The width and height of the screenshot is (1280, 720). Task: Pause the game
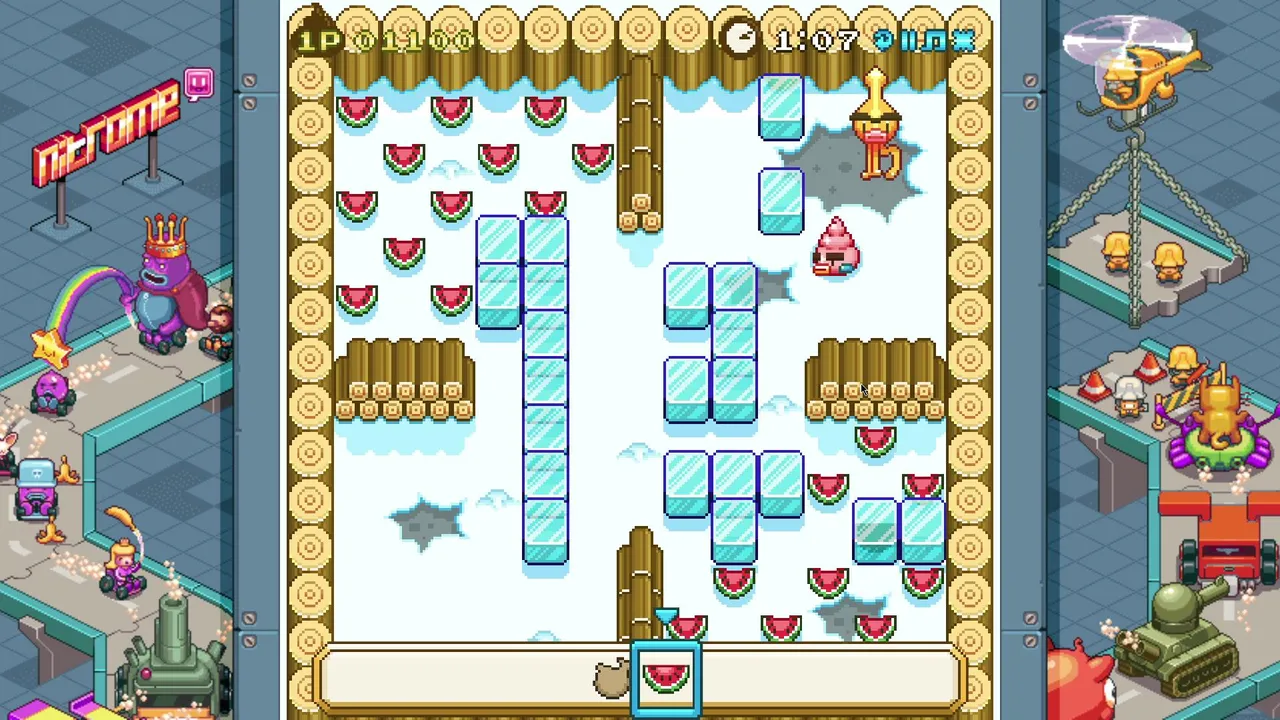[909, 40]
